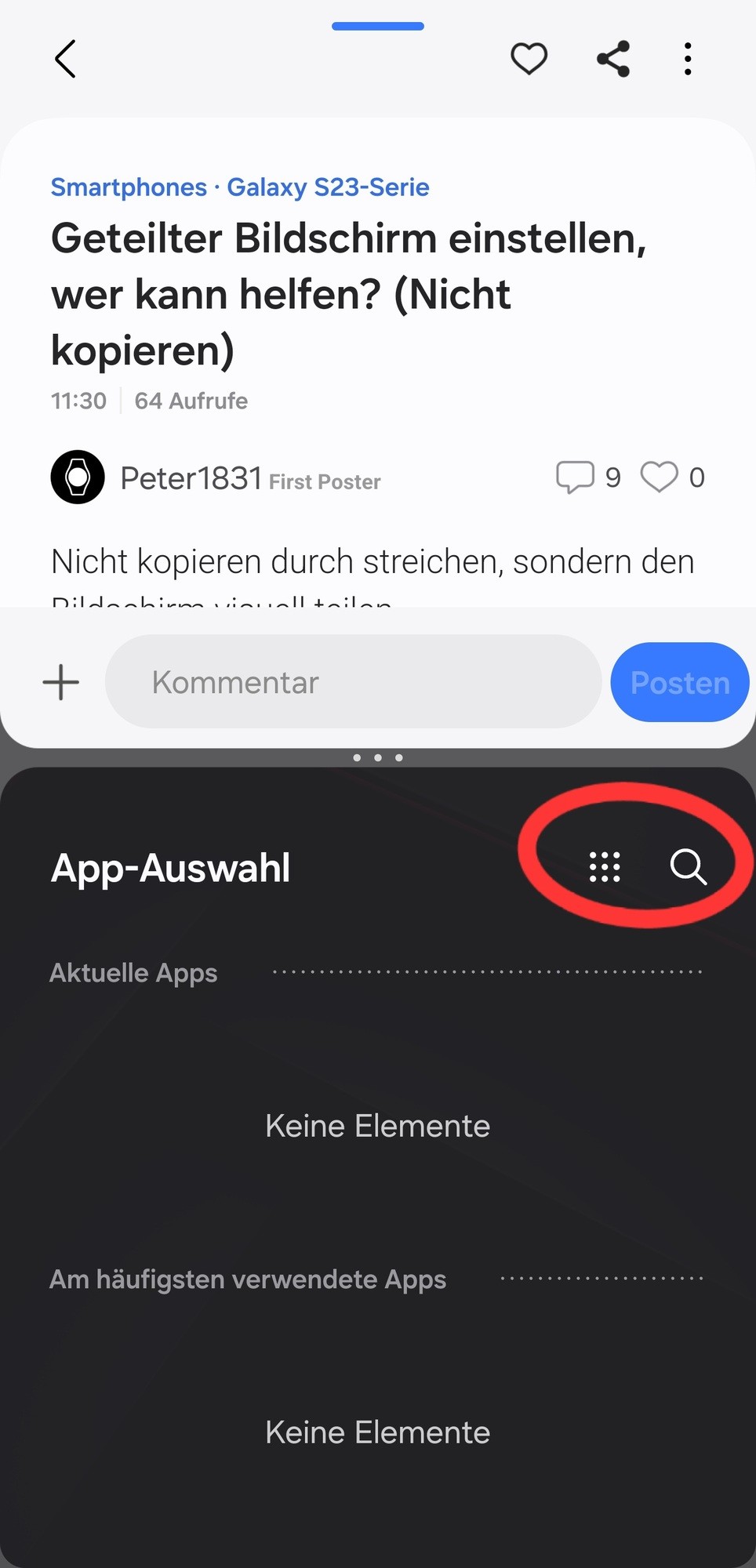Tap the three-dot split screen divider handle
Viewport: 756px width, 1568px height.
point(378,757)
